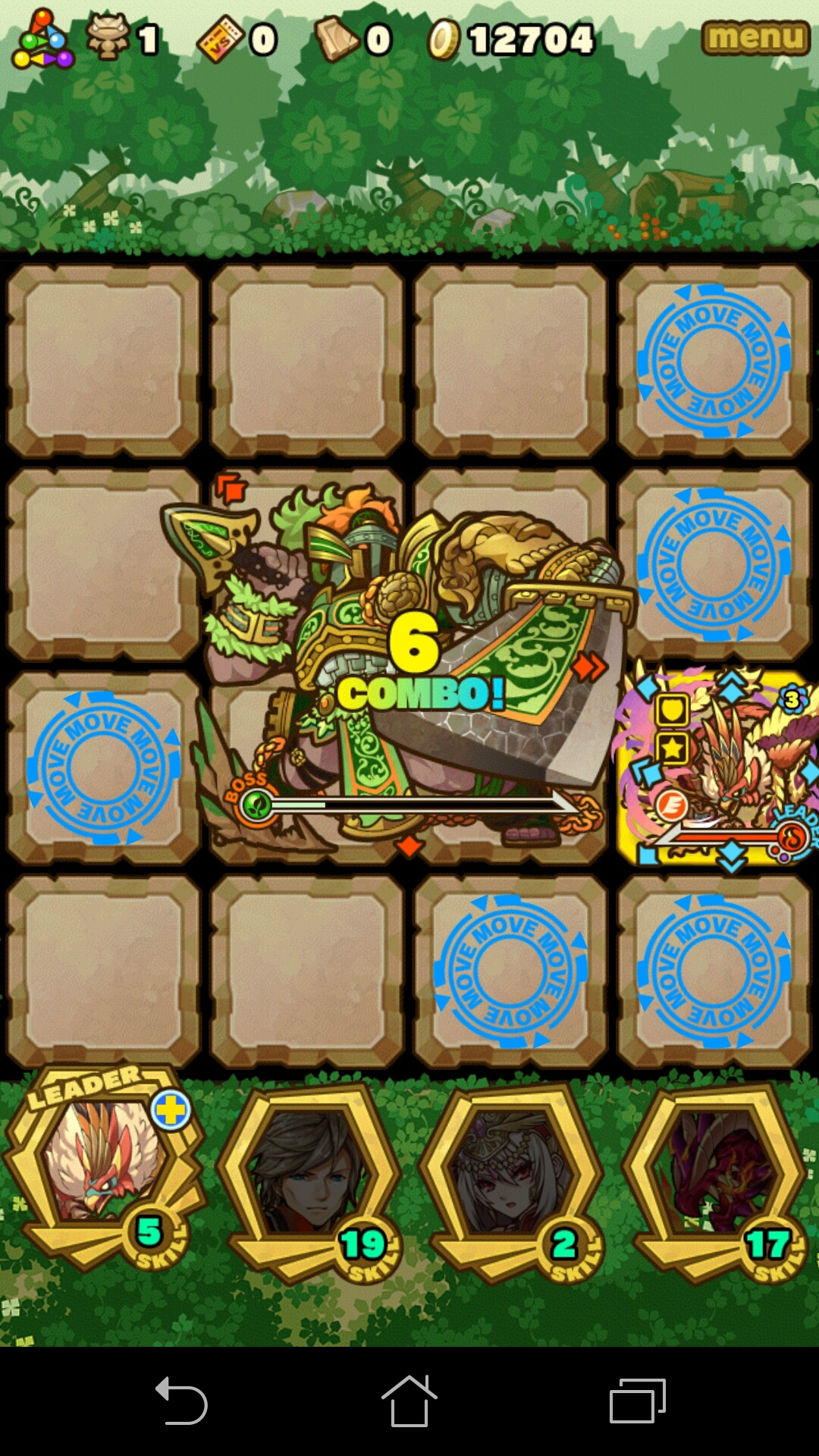Open the menu button
The image size is (819, 1456).
tap(755, 37)
